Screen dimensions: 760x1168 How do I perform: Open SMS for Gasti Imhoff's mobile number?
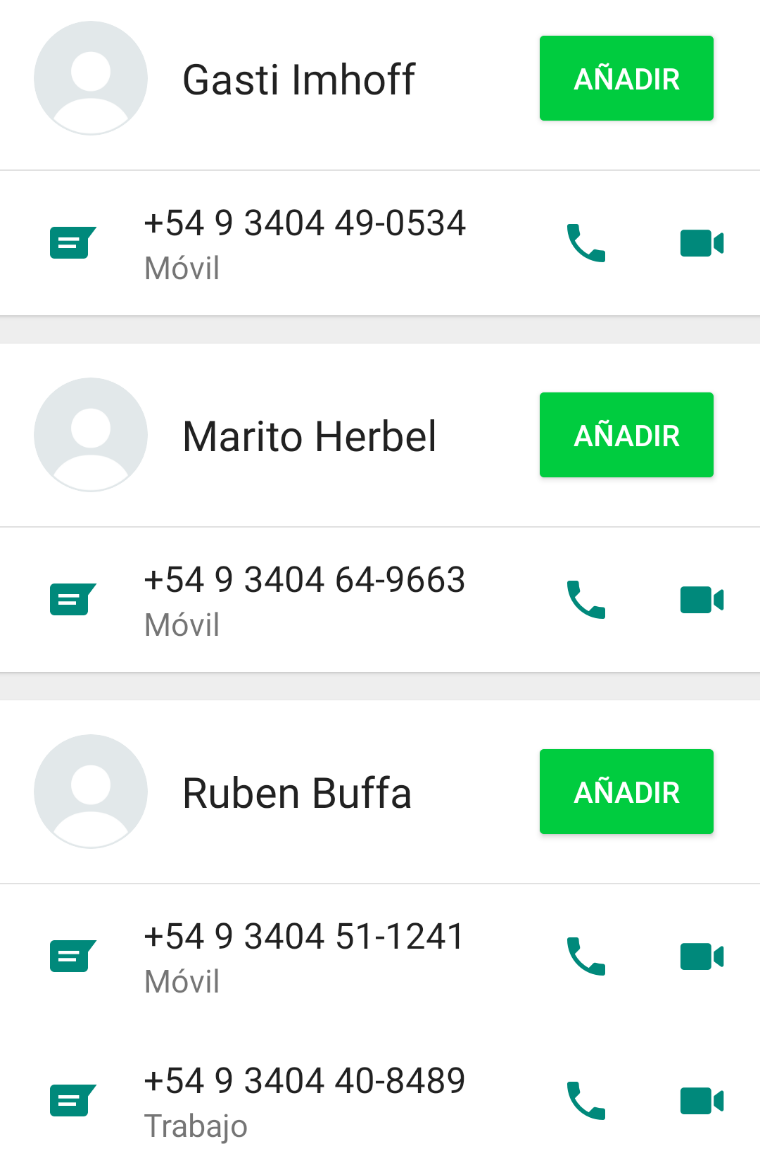point(72,242)
